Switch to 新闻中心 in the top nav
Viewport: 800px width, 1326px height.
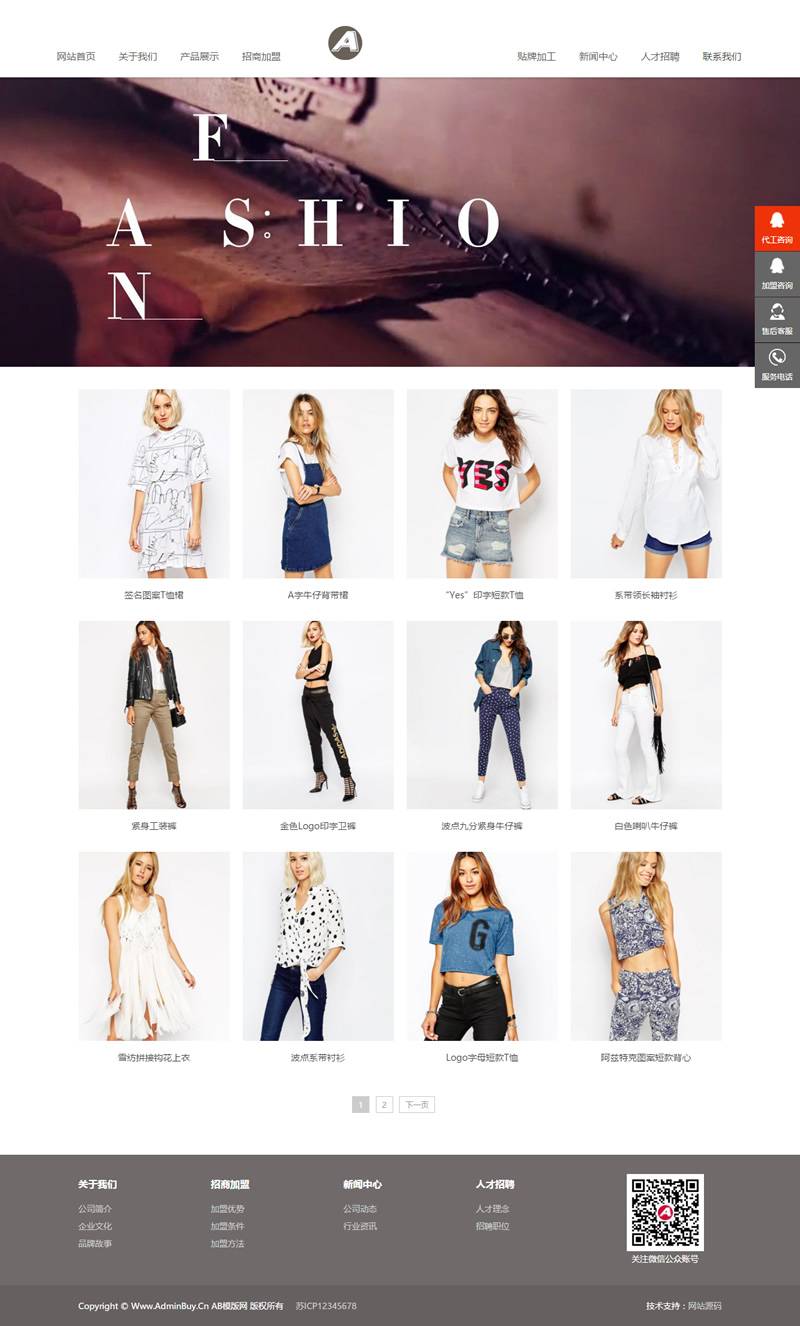[x=598, y=57]
